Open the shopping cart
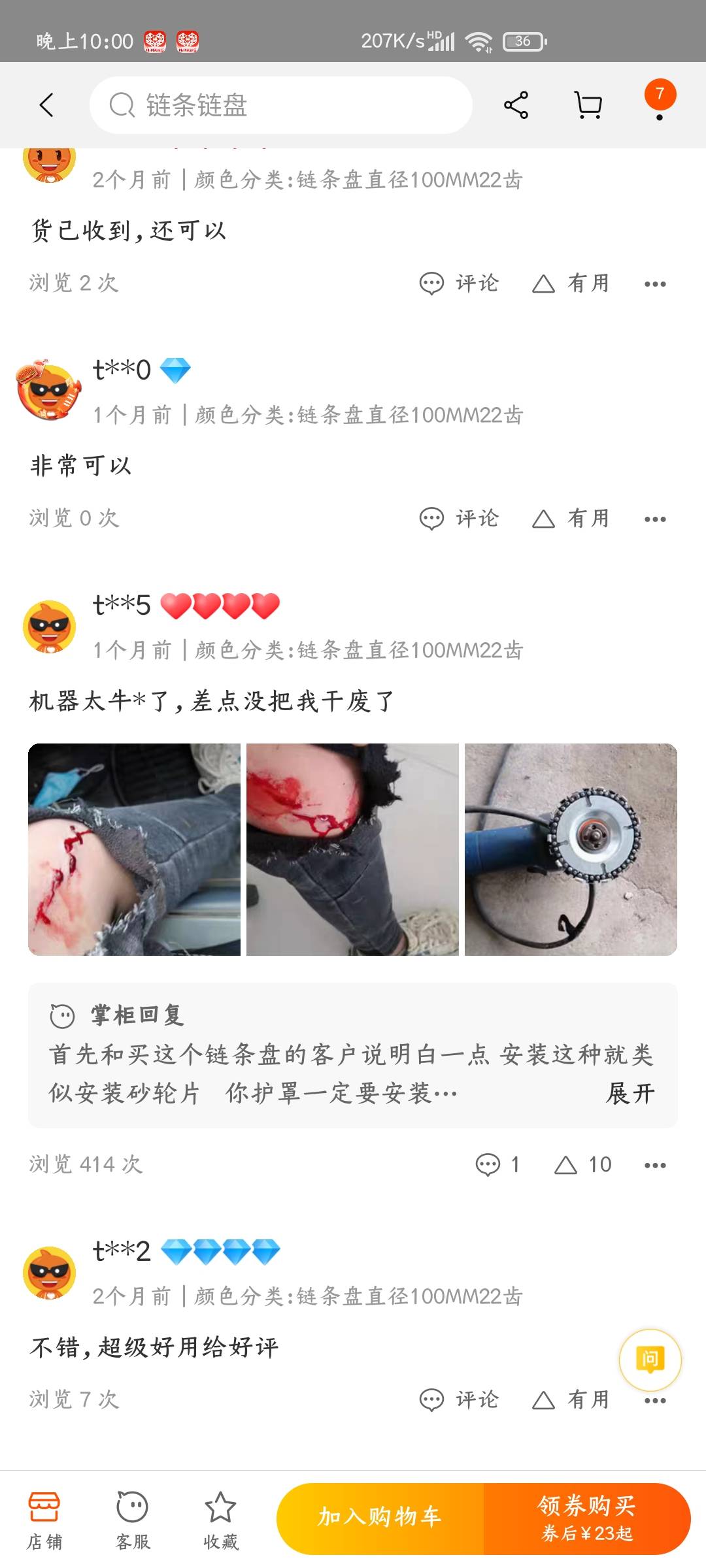The width and height of the screenshot is (706, 1568). (x=588, y=105)
